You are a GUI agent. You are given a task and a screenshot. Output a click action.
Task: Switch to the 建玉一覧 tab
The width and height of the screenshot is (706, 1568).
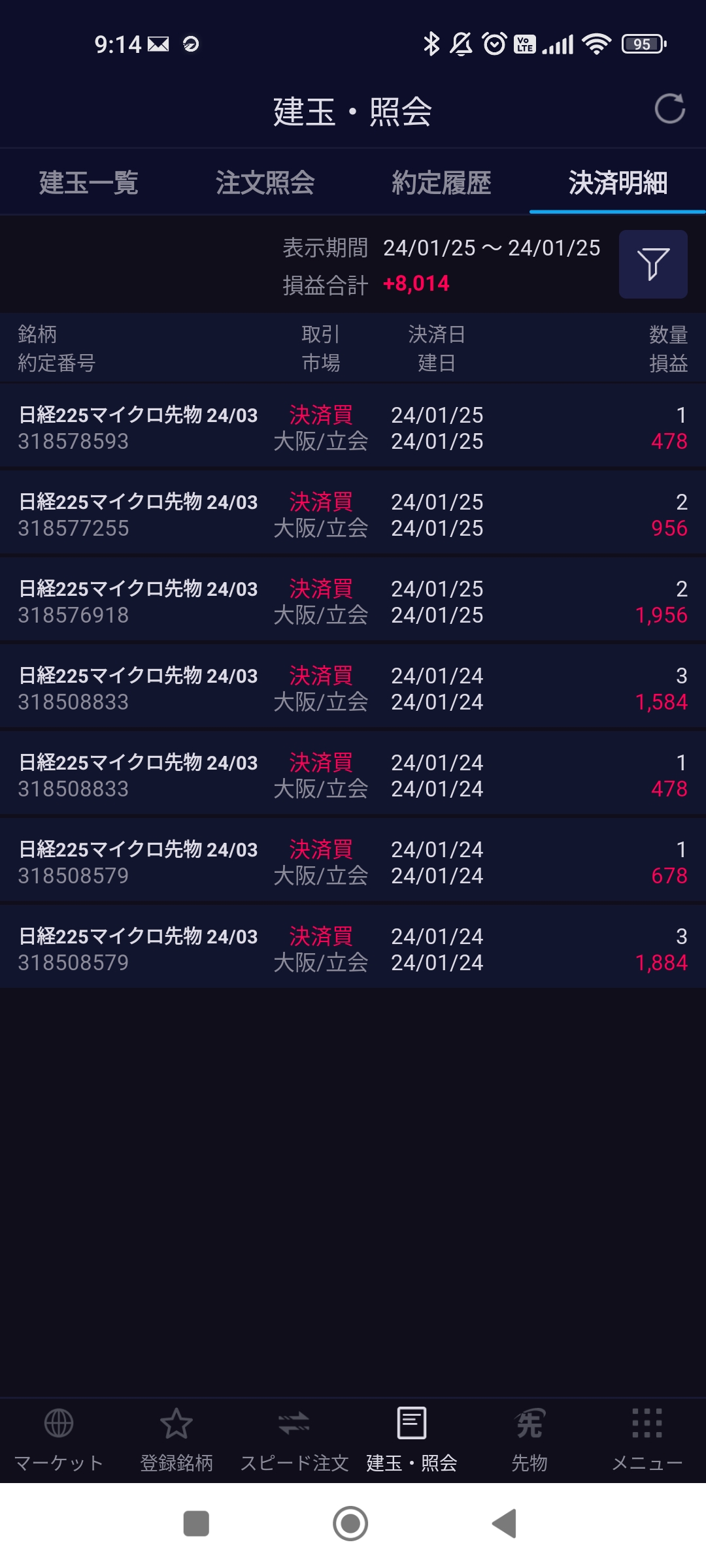click(x=88, y=182)
